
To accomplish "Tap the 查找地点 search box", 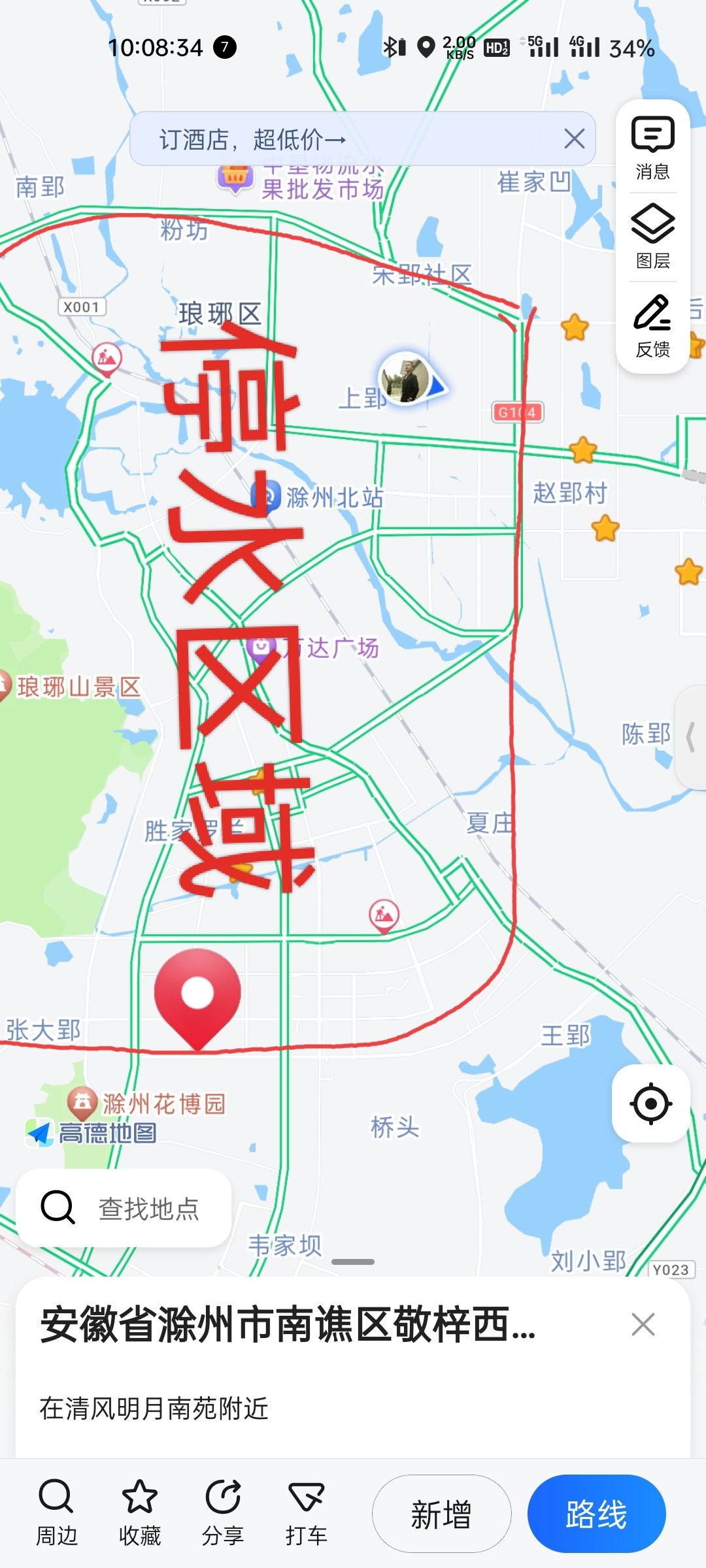I will click(x=124, y=1208).
